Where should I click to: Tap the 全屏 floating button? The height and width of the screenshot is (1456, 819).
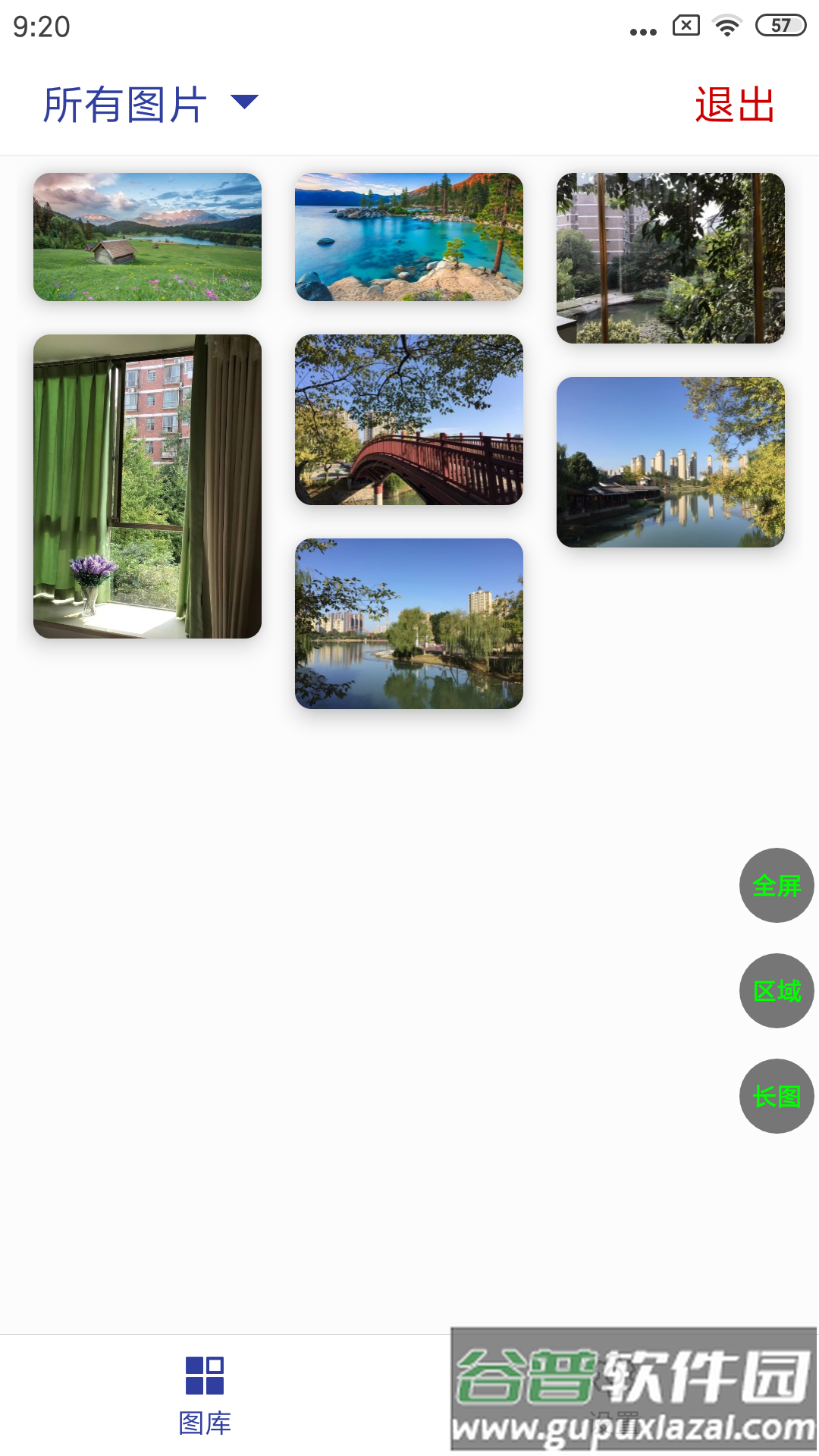(777, 885)
